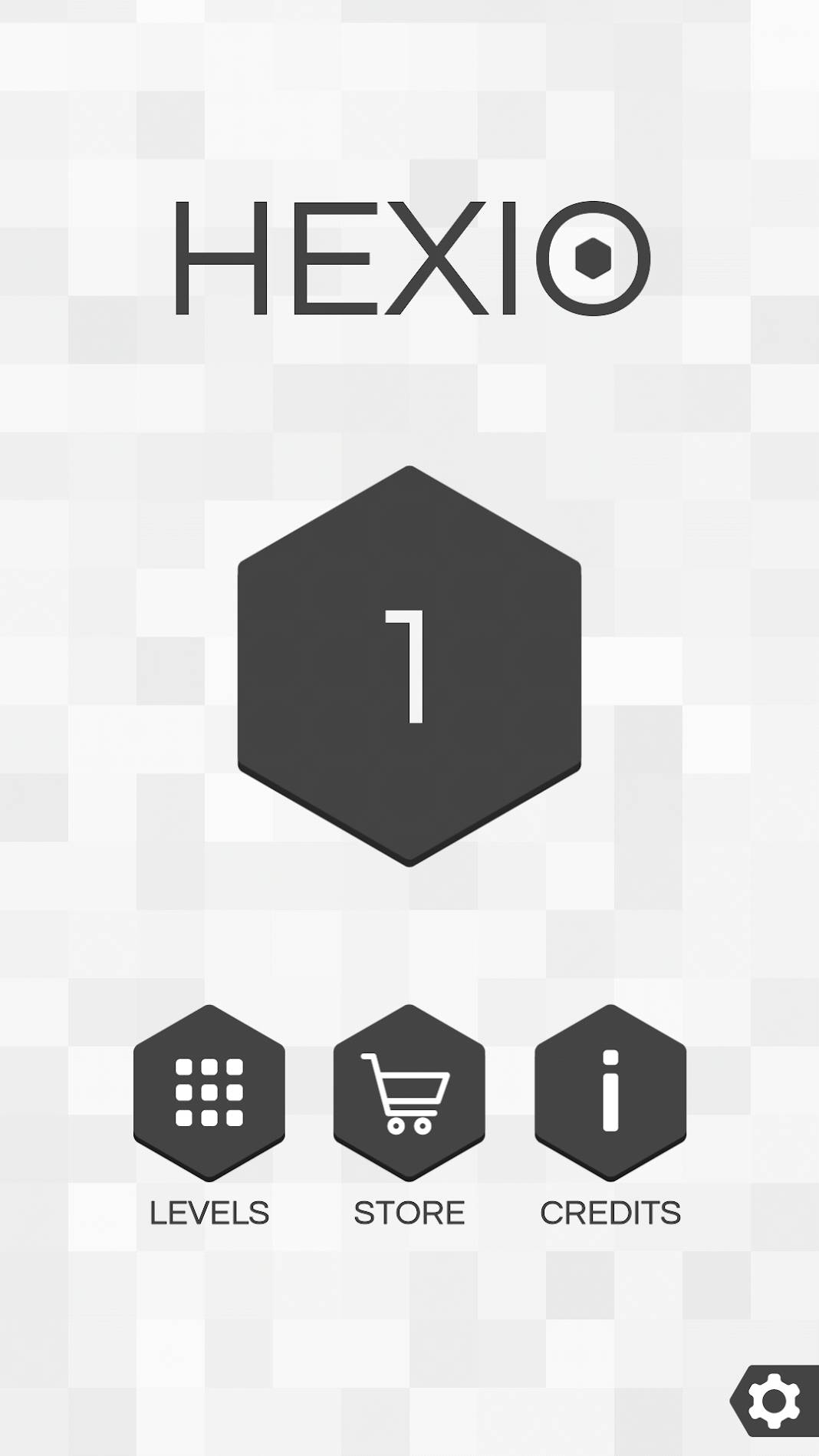Open the Levels grid menu
The width and height of the screenshot is (819, 1456).
point(209,1092)
